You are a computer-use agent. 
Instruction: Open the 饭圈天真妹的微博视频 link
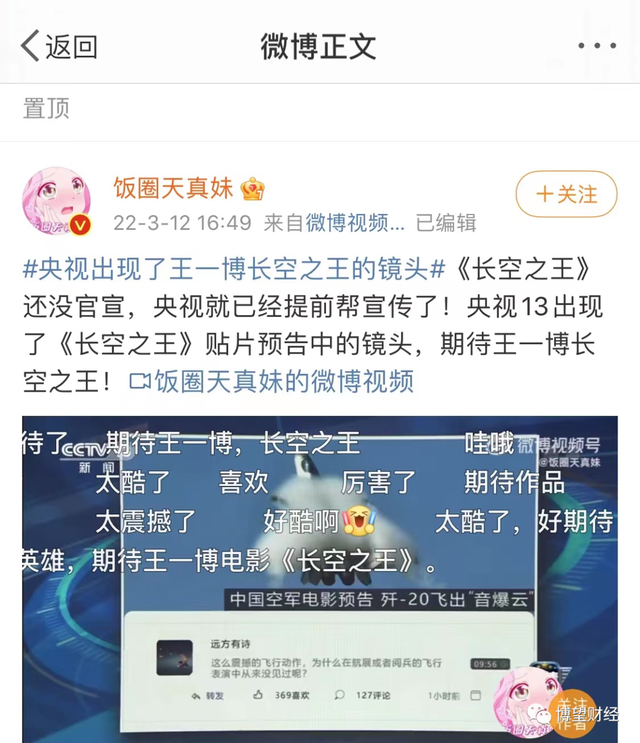(271, 381)
